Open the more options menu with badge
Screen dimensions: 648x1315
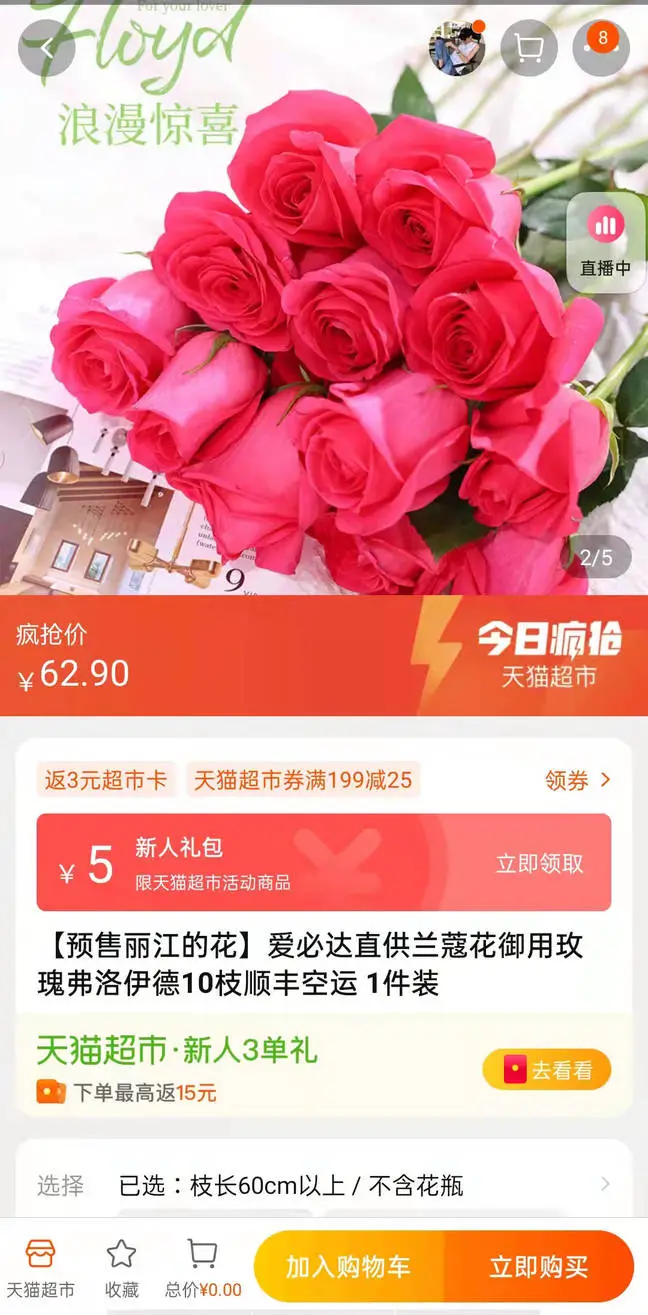[x=600, y=47]
